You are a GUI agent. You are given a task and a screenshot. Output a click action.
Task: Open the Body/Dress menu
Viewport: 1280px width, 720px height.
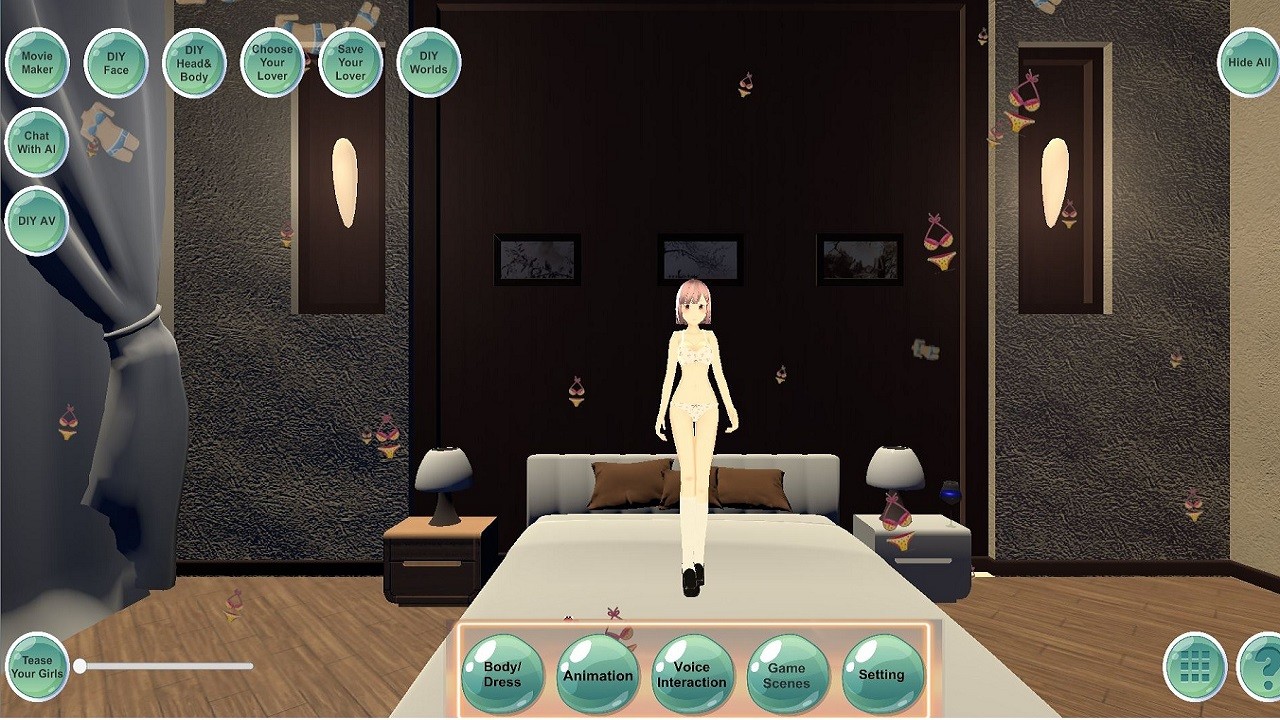point(502,674)
